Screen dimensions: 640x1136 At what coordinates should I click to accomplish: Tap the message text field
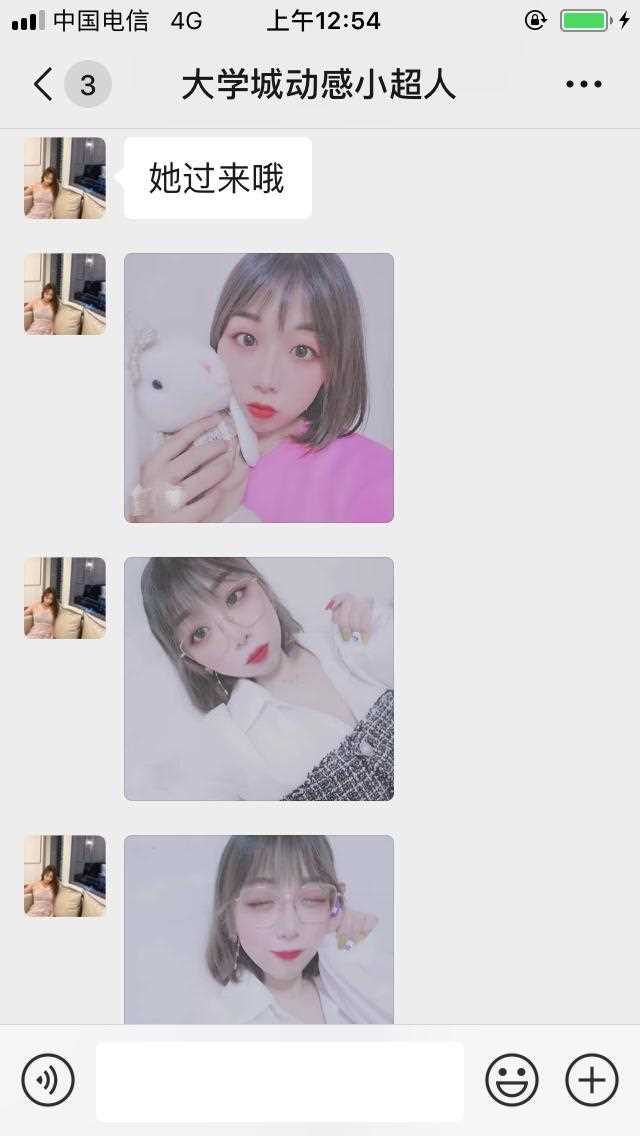[x=280, y=1081]
